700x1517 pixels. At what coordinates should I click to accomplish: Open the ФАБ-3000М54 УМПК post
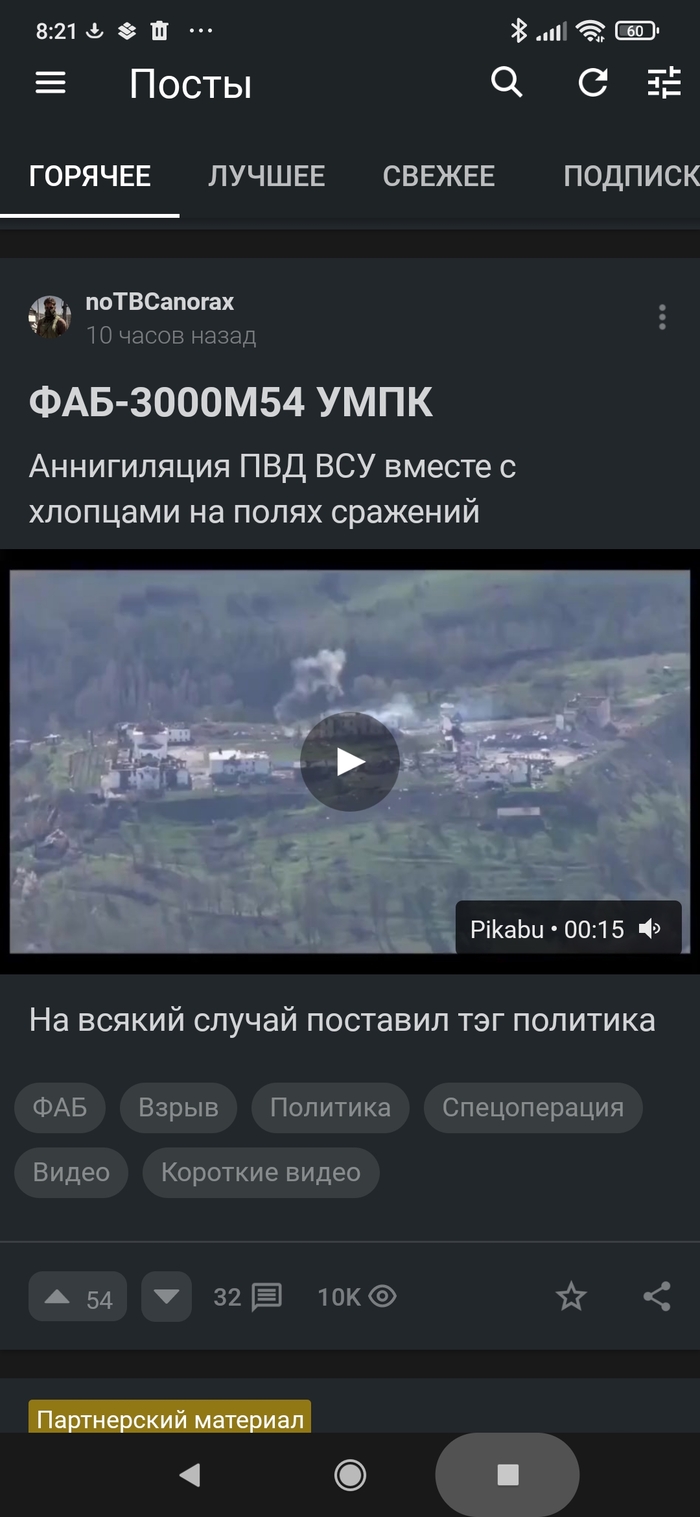[231, 403]
